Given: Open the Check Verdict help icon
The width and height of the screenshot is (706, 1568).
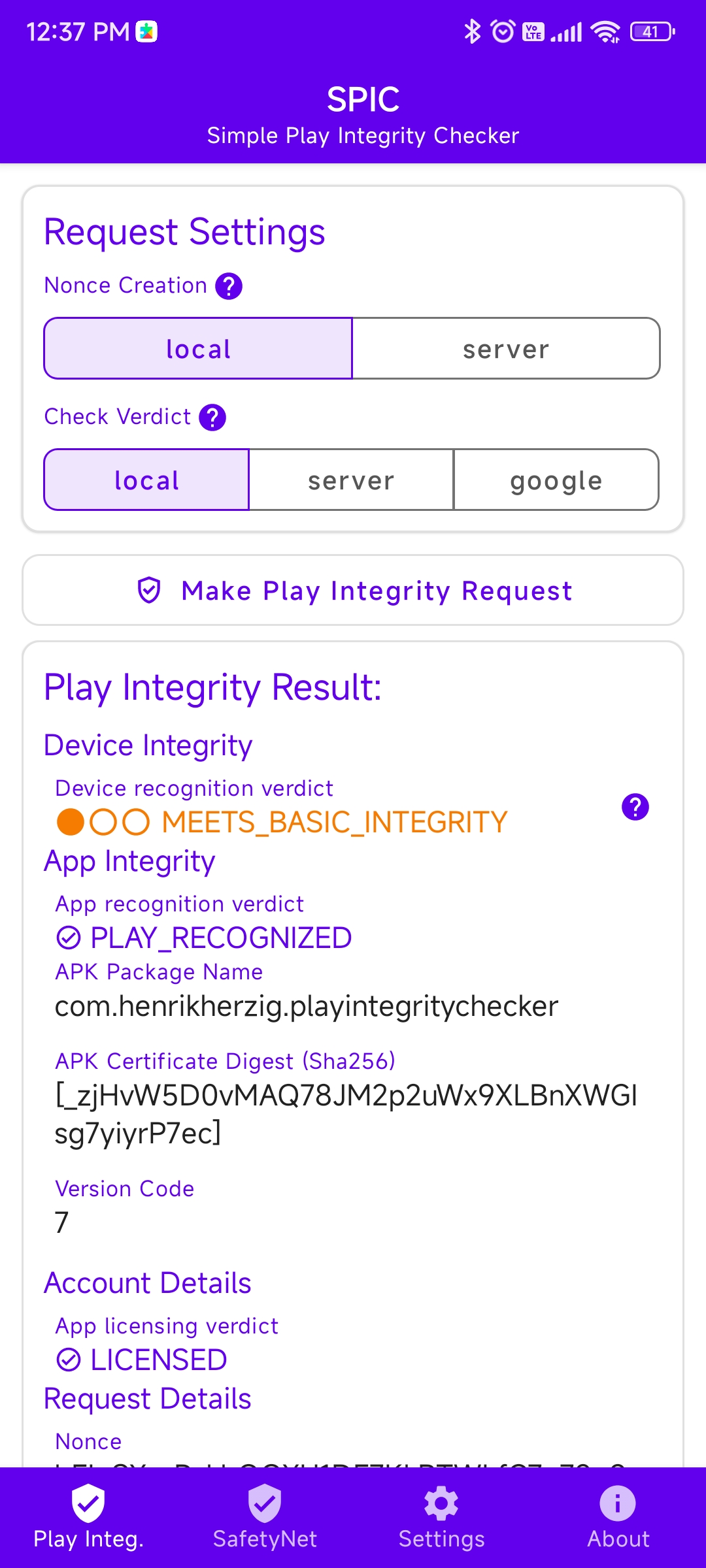Looking at the screenshot, I should coord(212,417).
